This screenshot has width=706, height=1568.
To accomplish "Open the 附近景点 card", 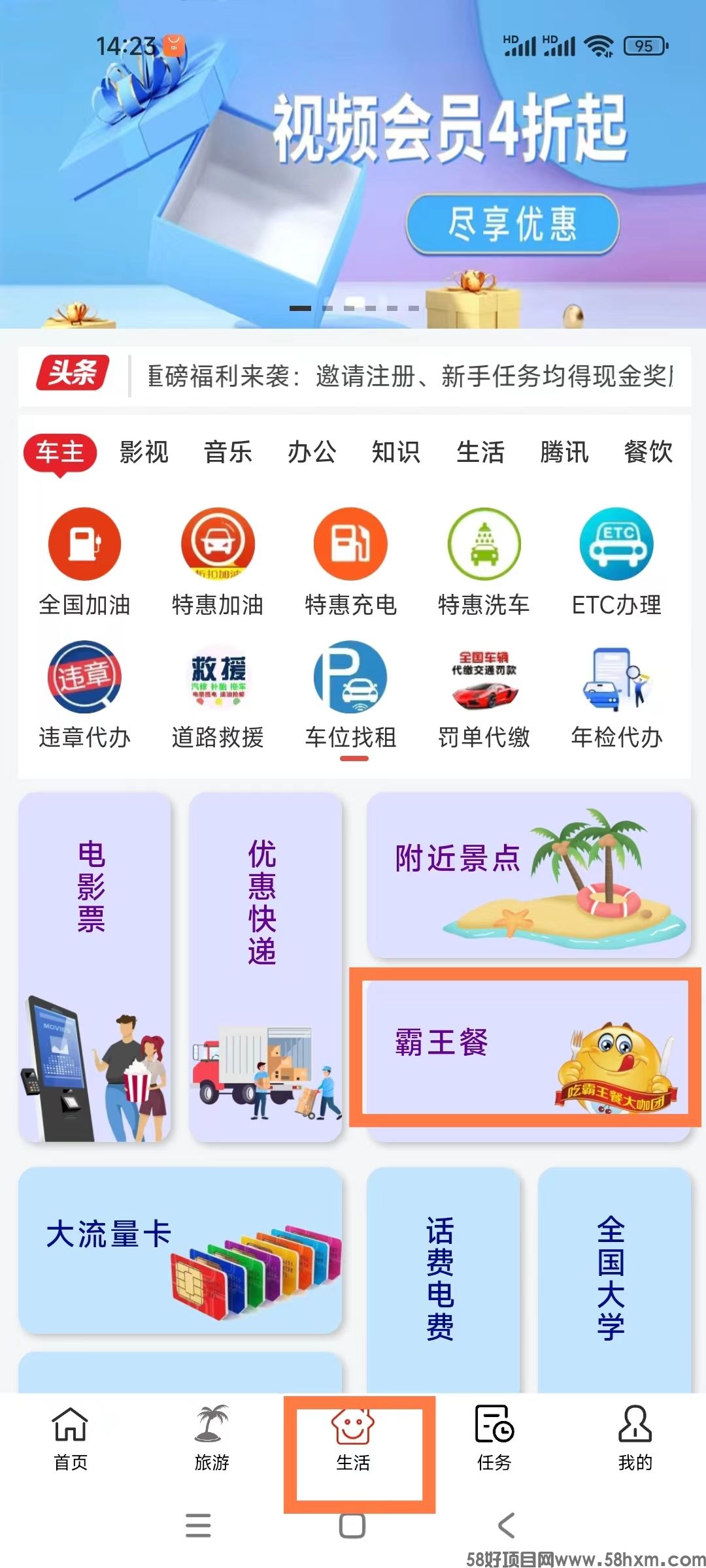I will tap(528, 875).
